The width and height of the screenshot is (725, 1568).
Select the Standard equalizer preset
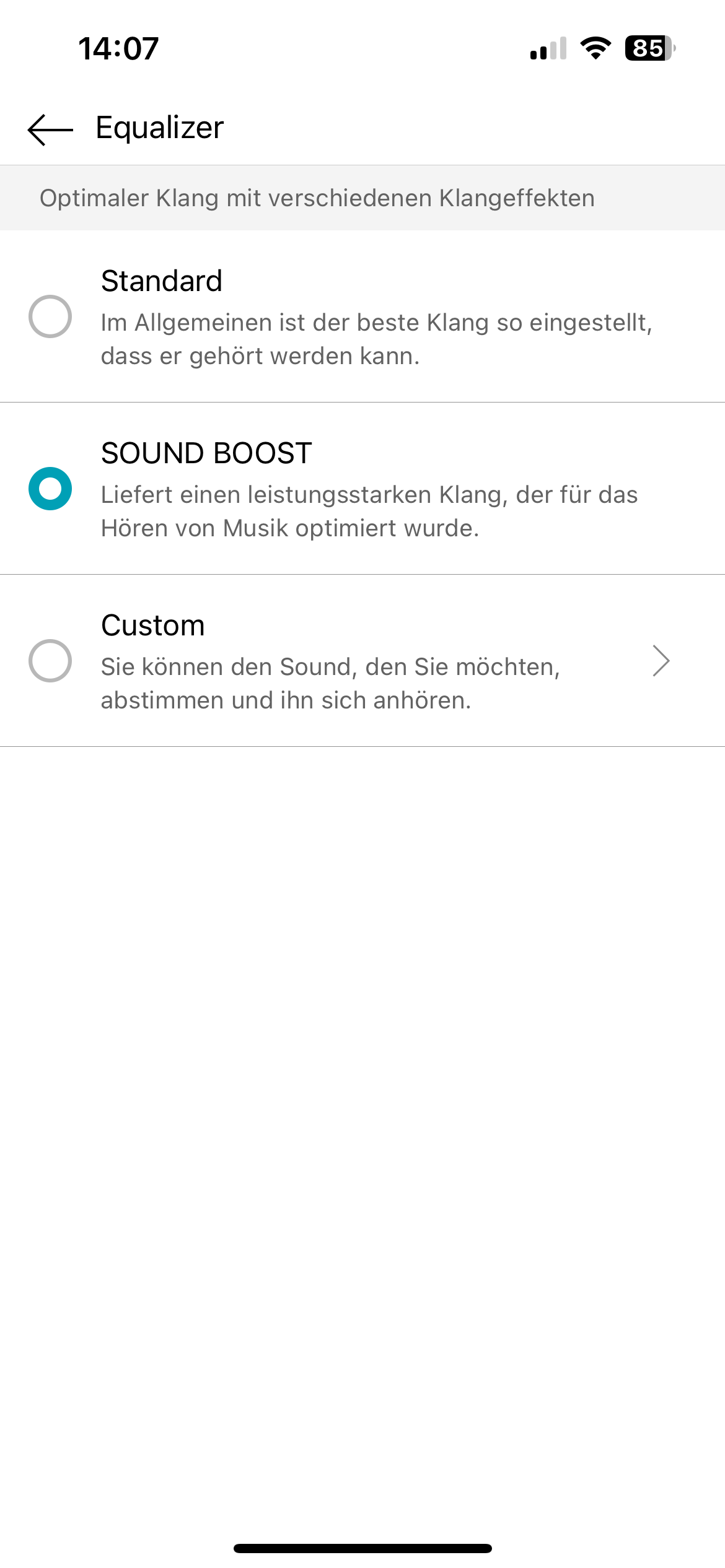click(x=50, y=316)
